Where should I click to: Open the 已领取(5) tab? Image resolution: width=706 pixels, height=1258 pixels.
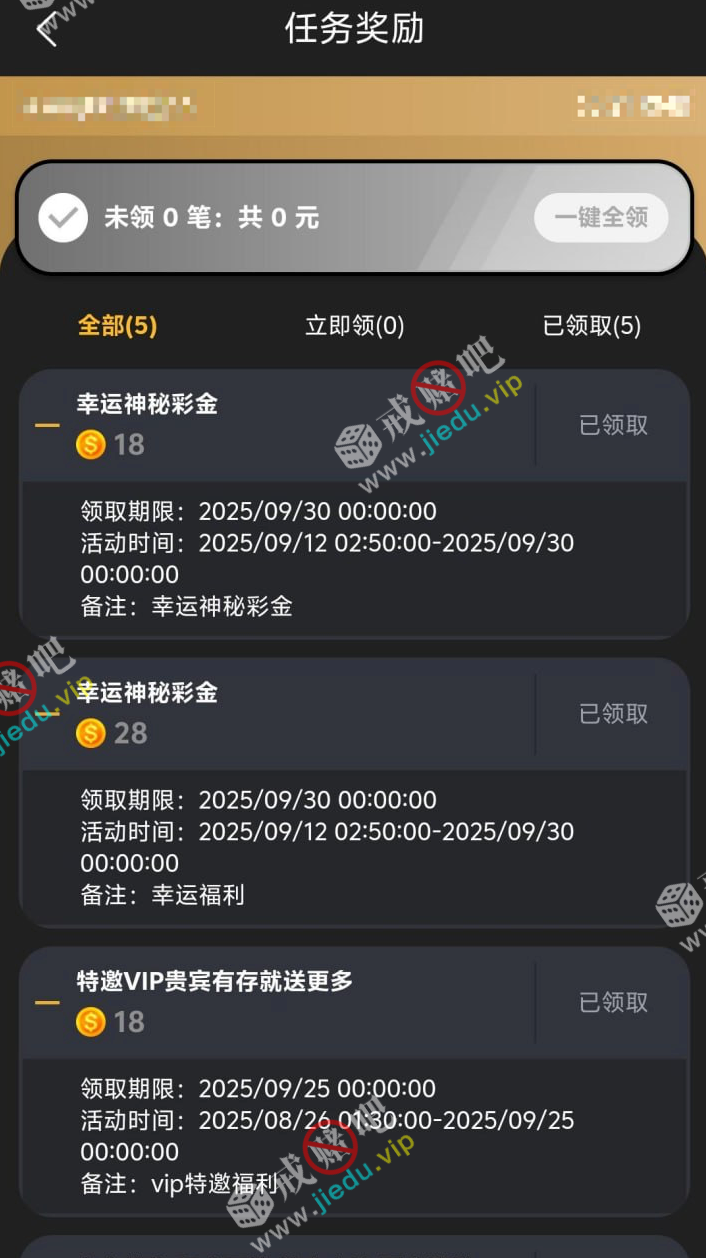[591, 326]
